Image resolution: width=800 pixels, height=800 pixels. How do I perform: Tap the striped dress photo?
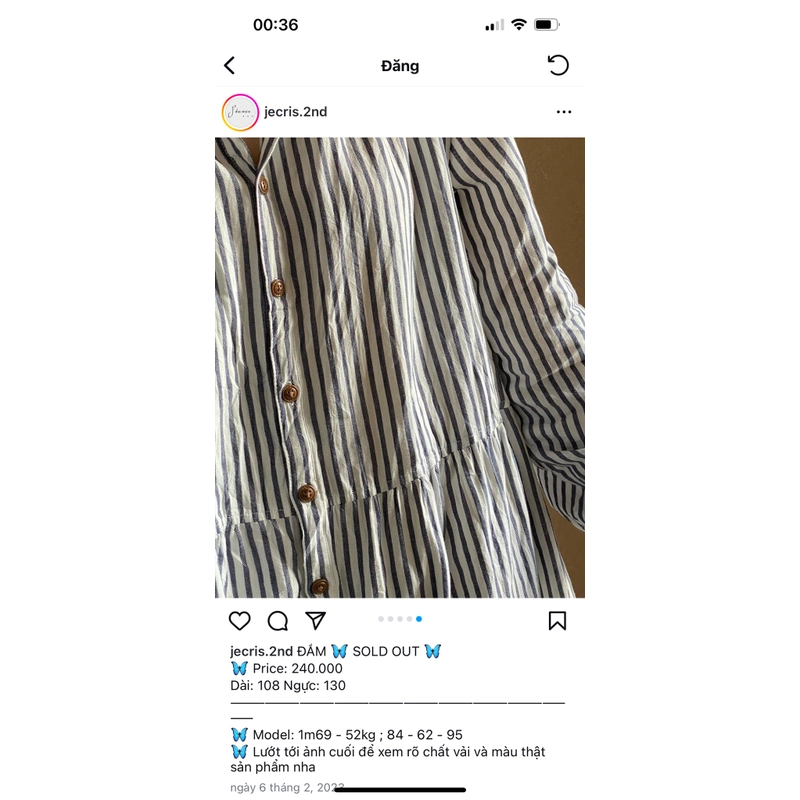point(400,367)
